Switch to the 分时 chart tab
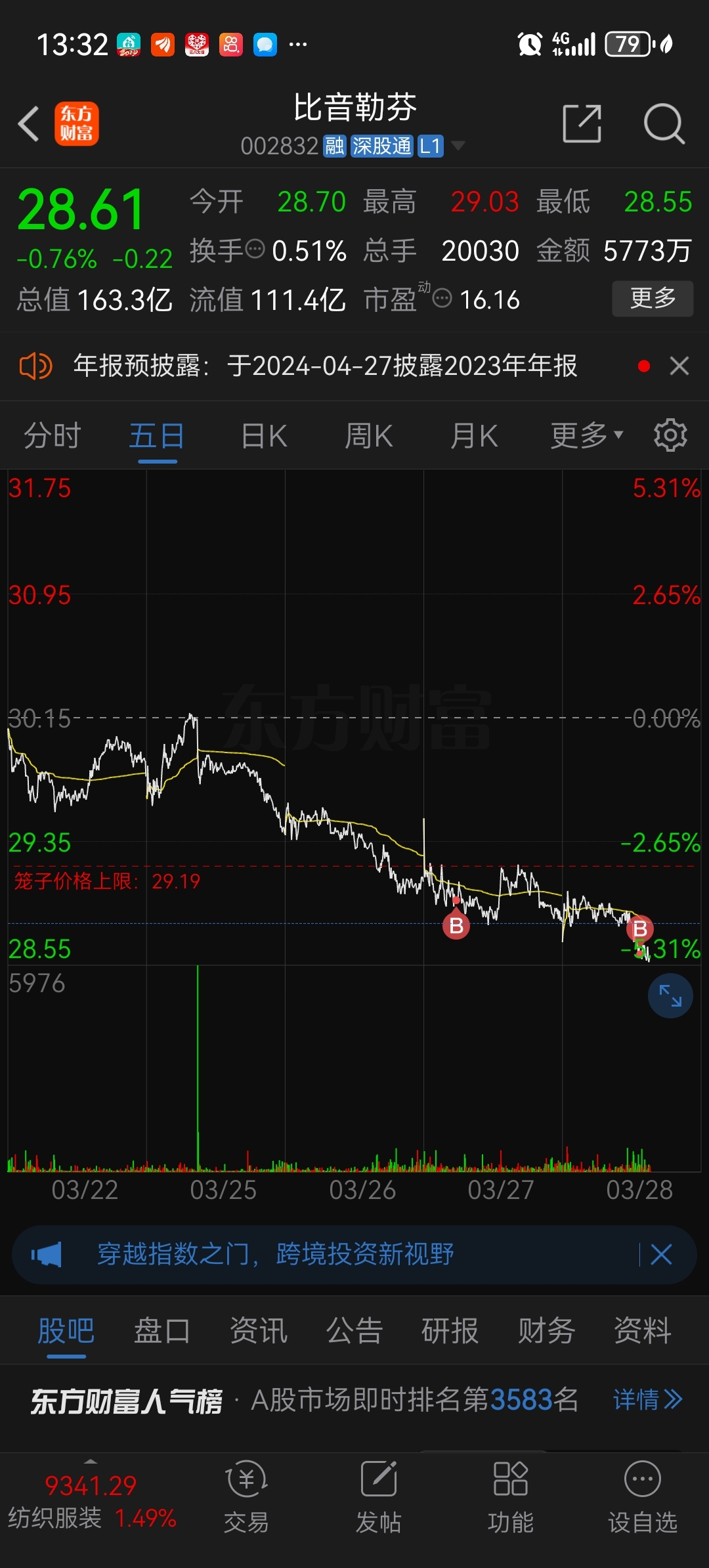The width and height of the screenshot is (709, 1568). coord(52,436)
